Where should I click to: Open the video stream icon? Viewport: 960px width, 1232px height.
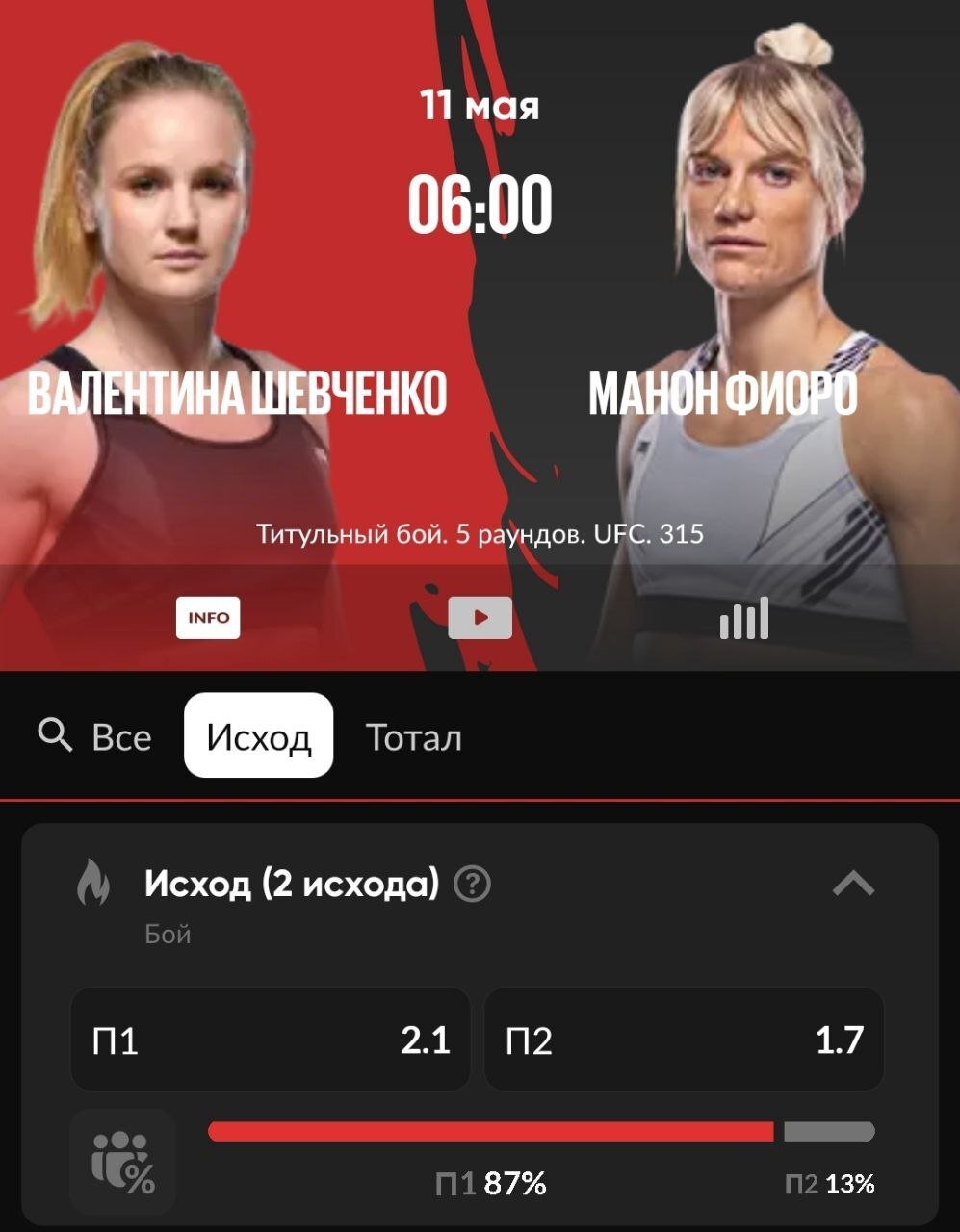pyautogui.click(x=480, y=618)
